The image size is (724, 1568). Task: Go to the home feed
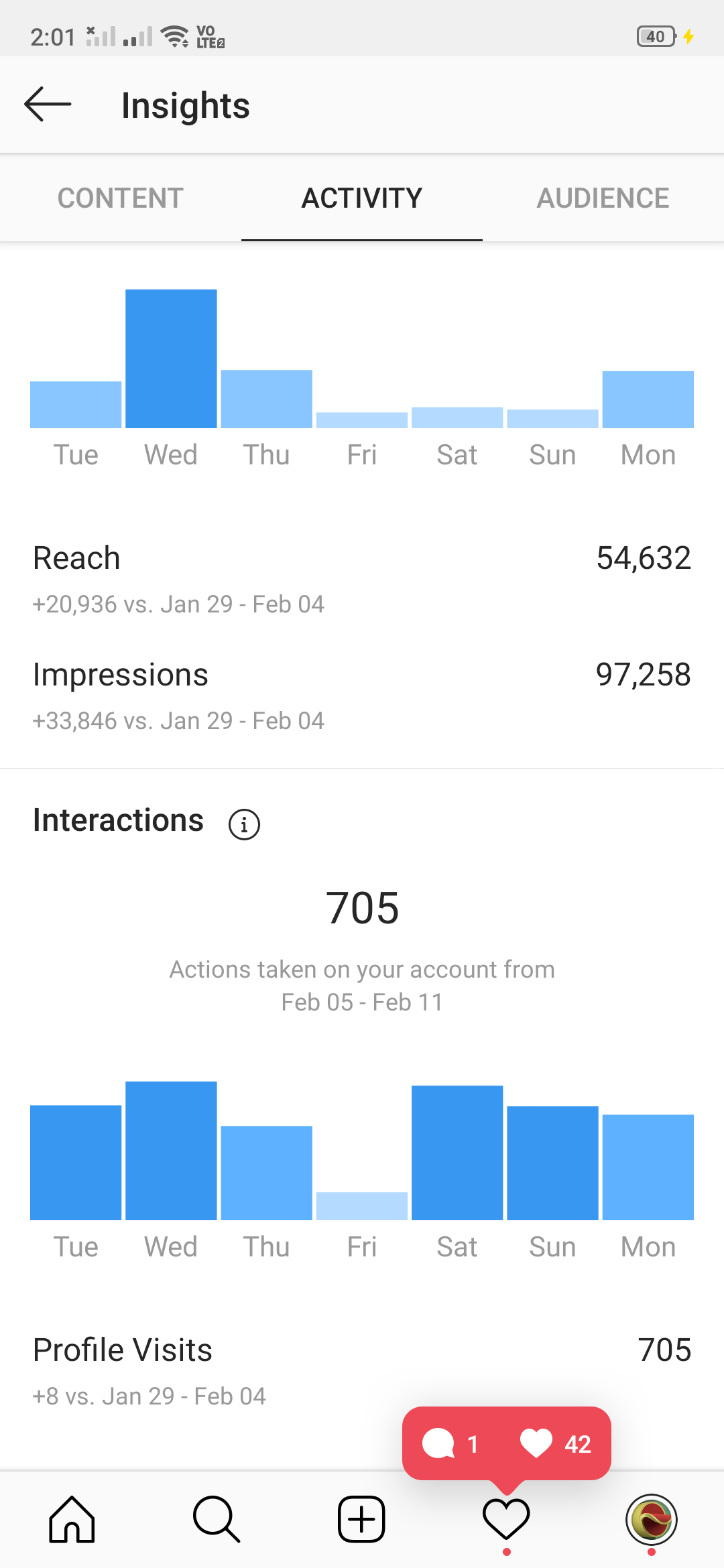click(72, 1519)
